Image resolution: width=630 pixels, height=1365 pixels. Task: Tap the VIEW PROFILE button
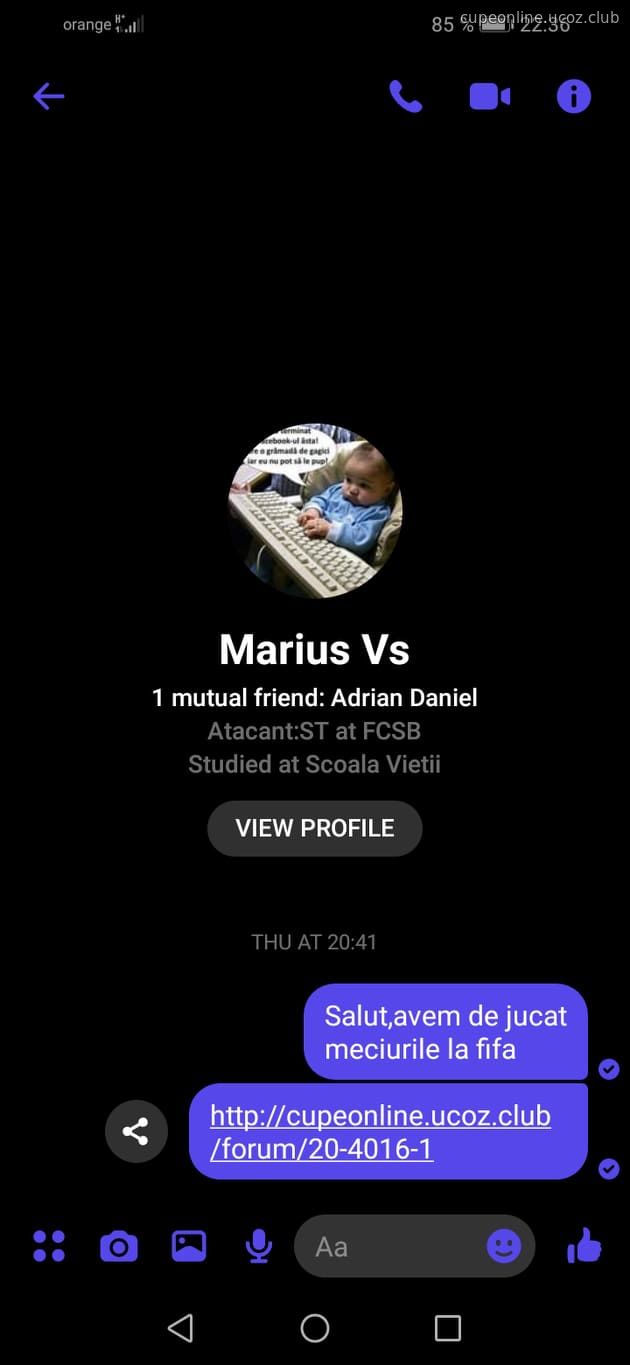pyautogui.click(x=315, y=828)
